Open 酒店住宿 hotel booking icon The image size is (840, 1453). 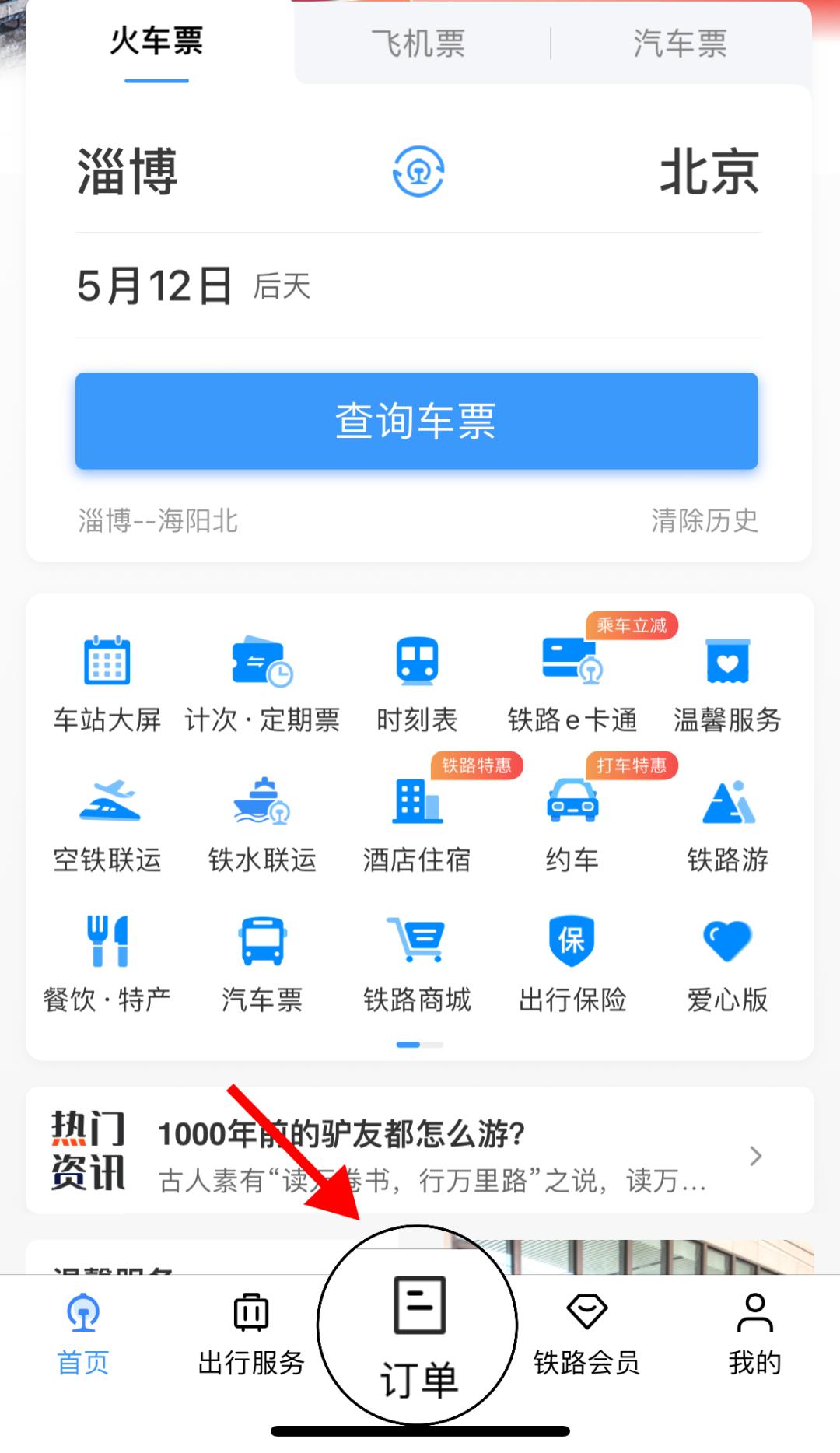[x=418, y=821]
